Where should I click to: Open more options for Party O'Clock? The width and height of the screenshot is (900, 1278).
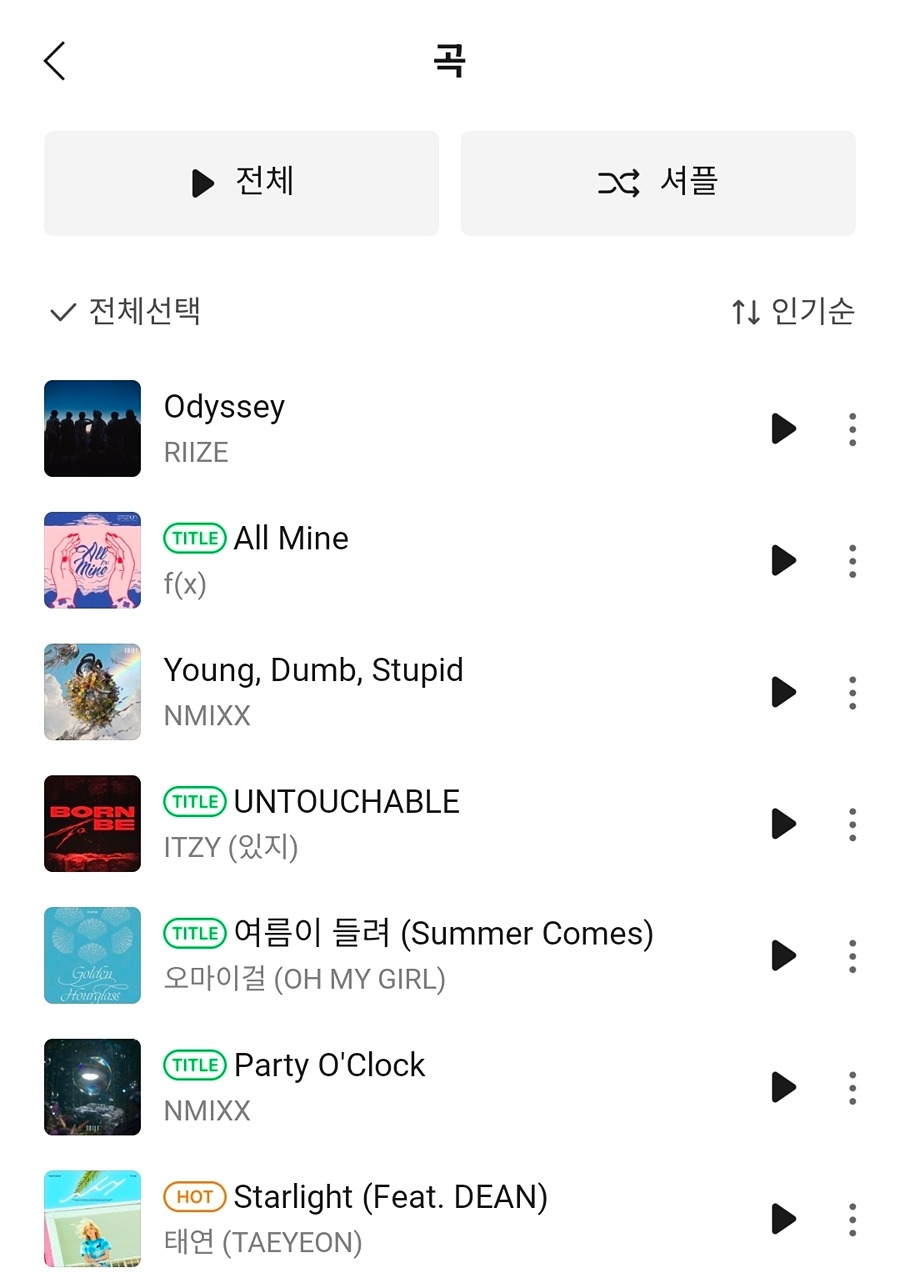852,1087
